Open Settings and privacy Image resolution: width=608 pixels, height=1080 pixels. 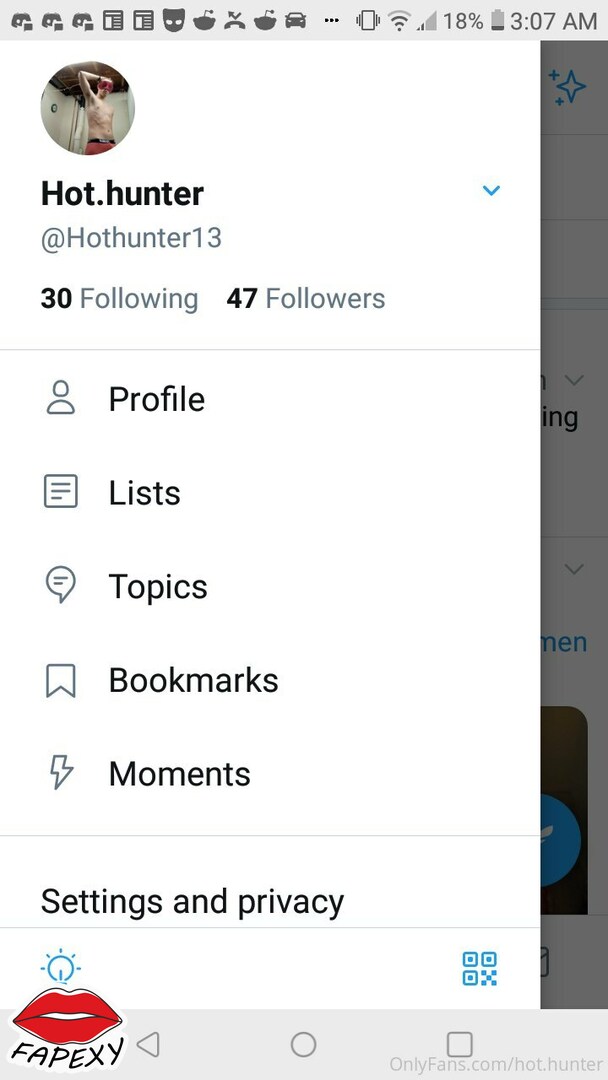pos(270,902)
